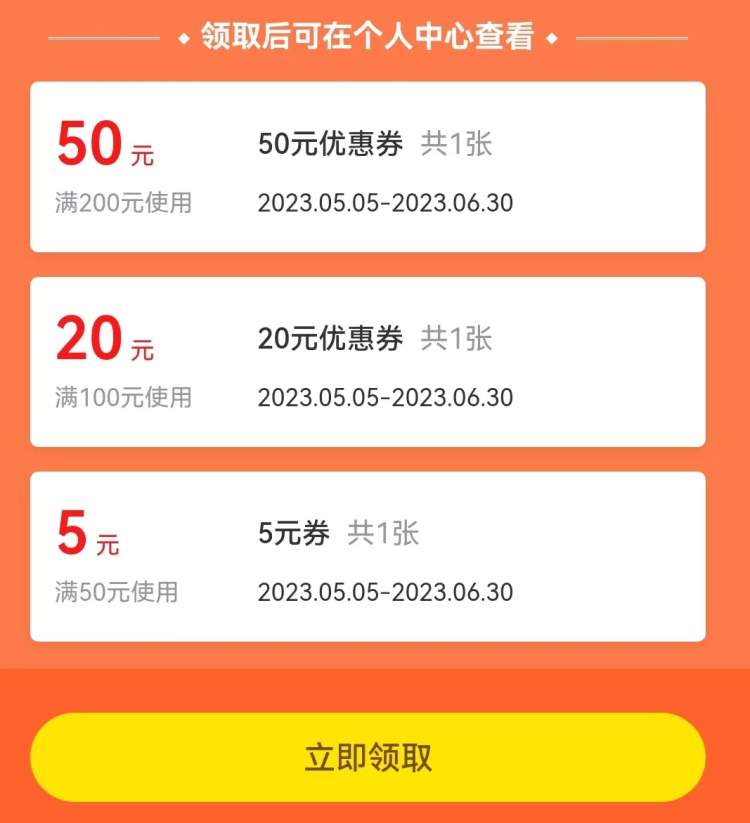Click the validity date on the 5元券
Image resolution: width=750 pixels, height=823 pixels.
[386, 593]
